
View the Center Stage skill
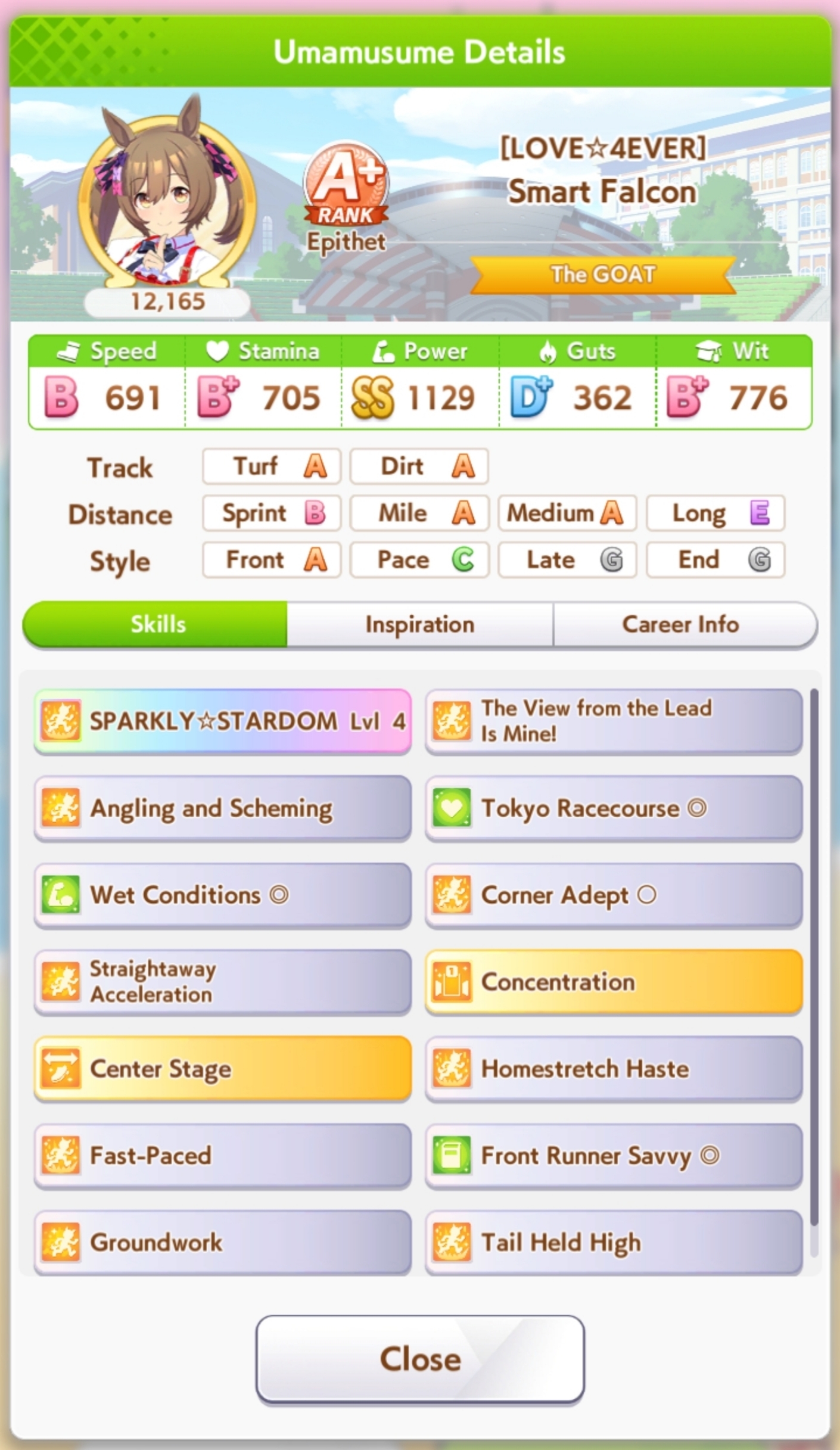coord(223,1069)
